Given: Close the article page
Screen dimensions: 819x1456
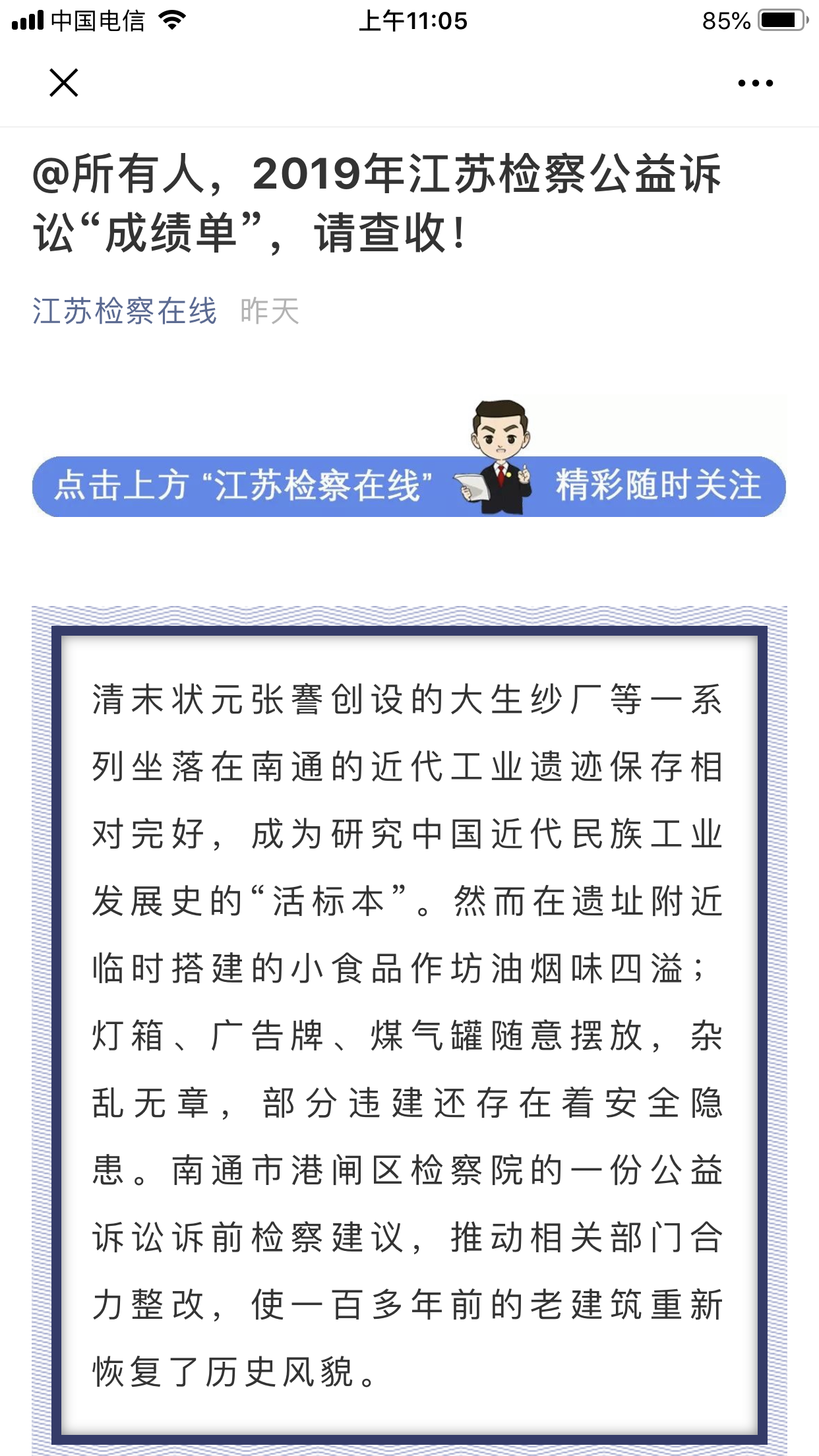Looking at the screenshot, I should click(x=64, y=83).
